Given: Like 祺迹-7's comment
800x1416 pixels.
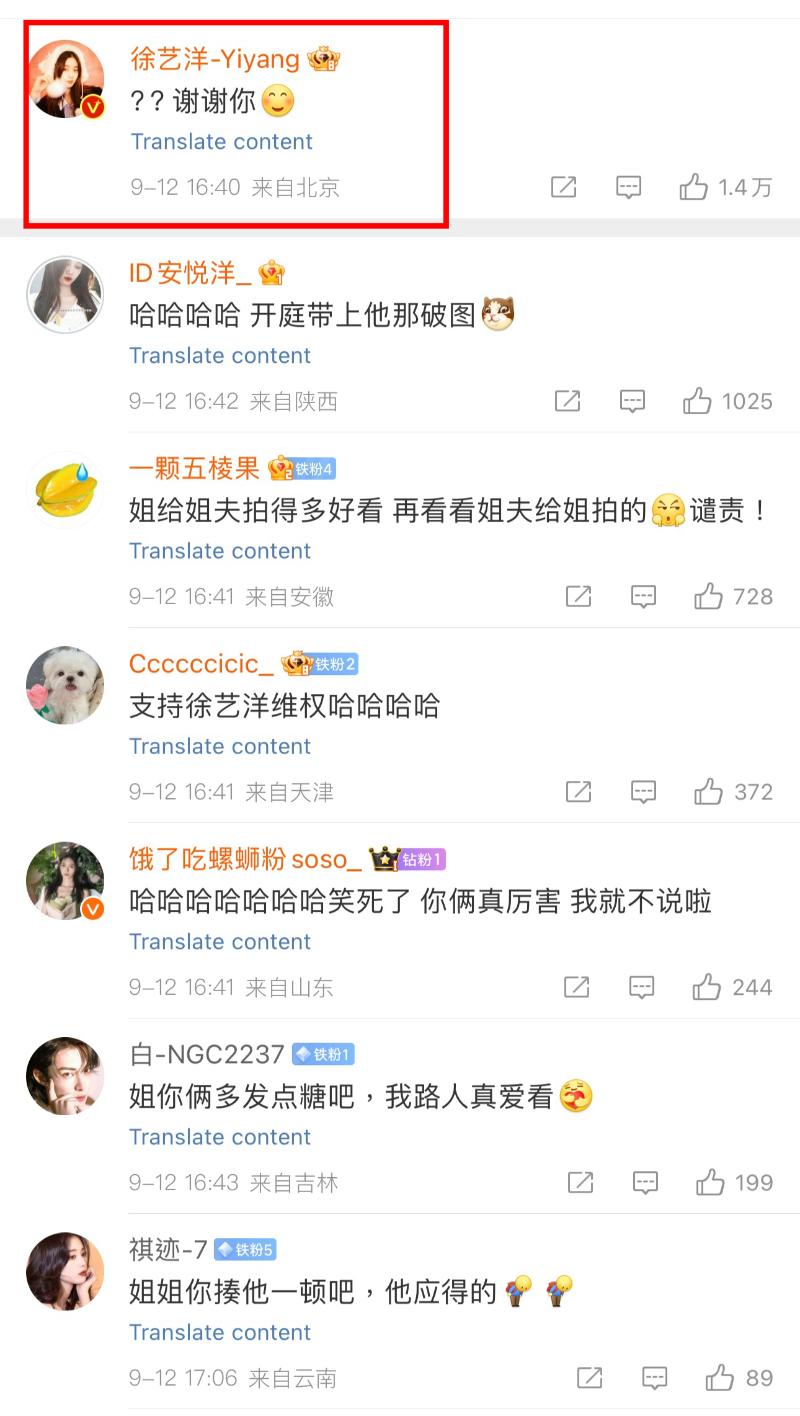Looking at the screenshot, I should tap(719, 1378).
